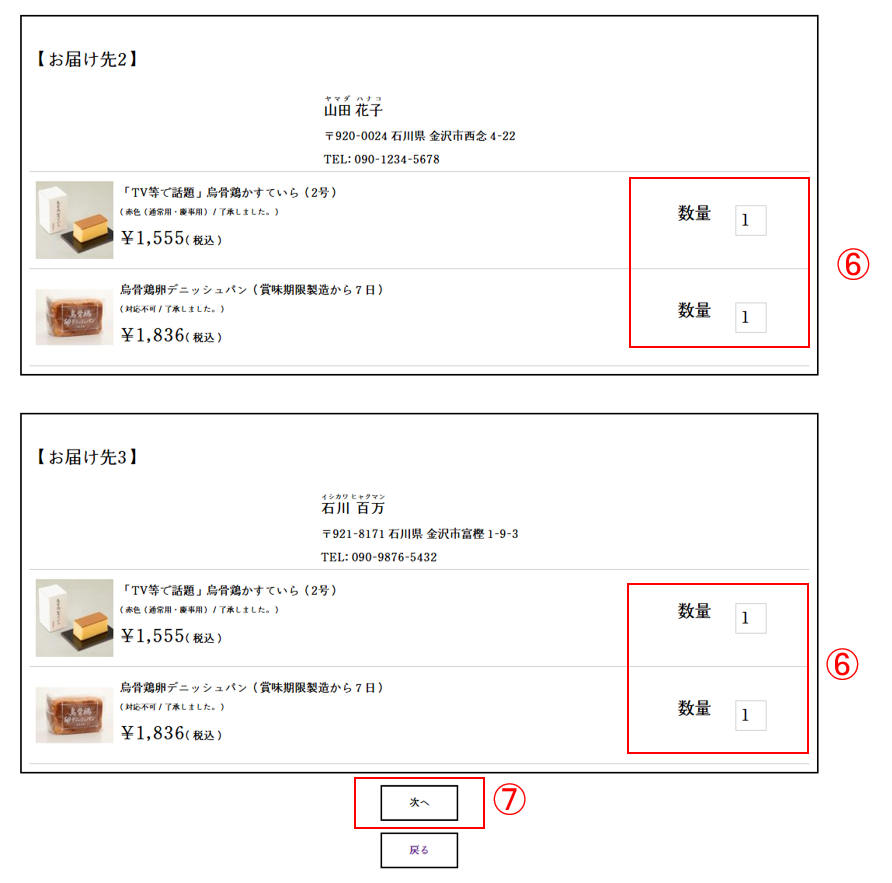892x883 pixels.
Task: Select the かすていら quantity box under お届け先3
Action: pos(750,619)
